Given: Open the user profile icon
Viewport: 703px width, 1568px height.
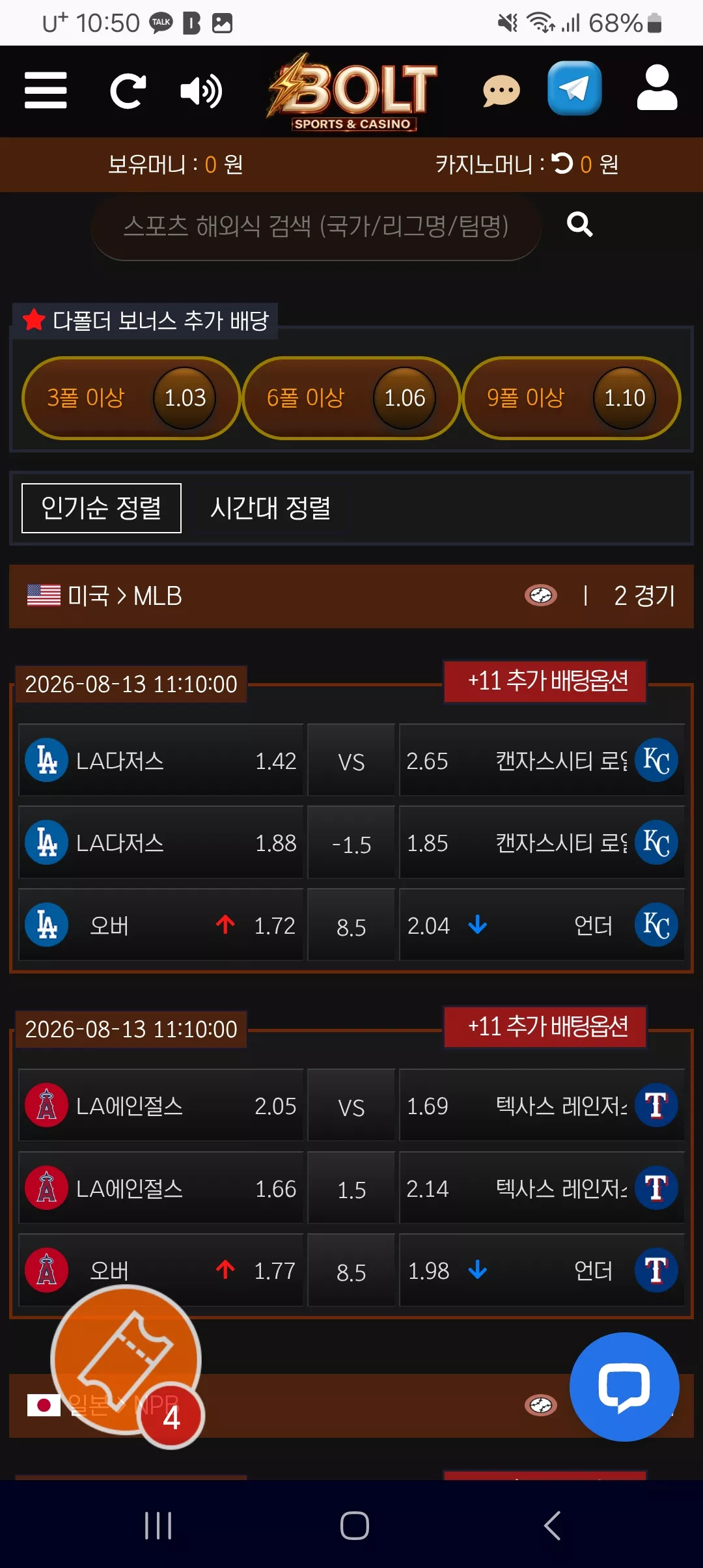Looking at the screenshot, I should point(657,87).
